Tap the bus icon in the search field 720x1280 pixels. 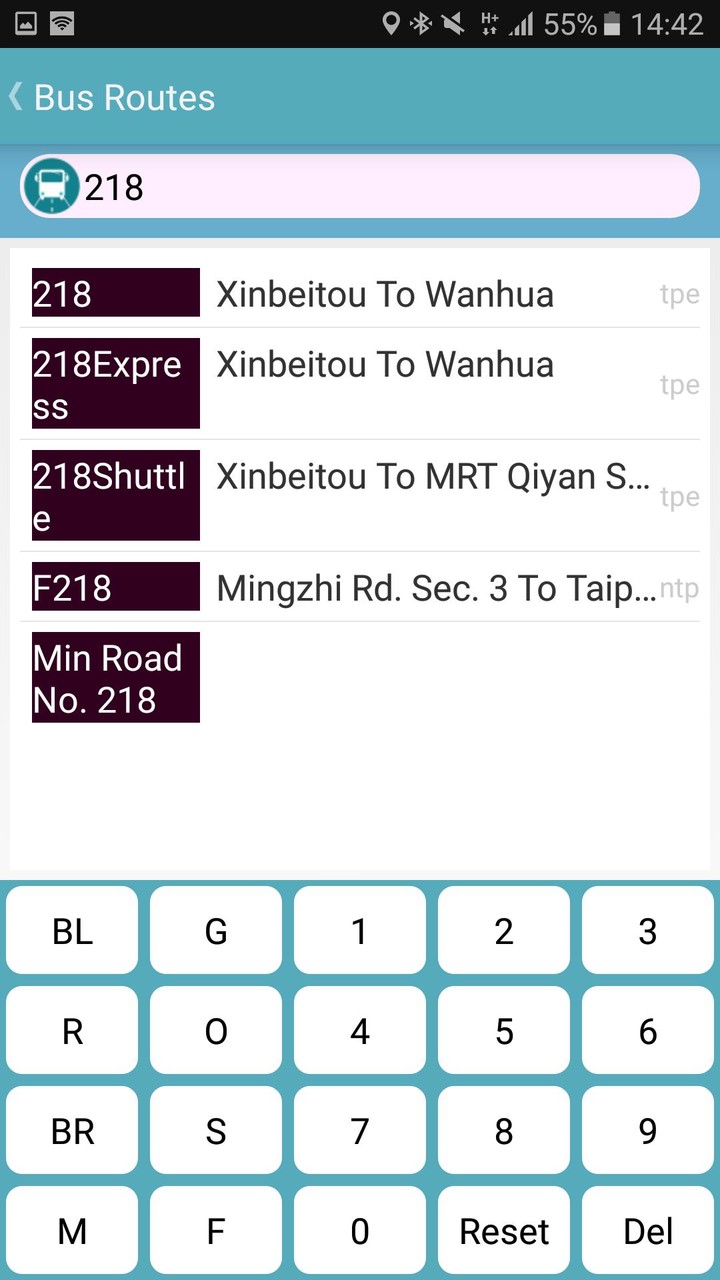point(51,186)
